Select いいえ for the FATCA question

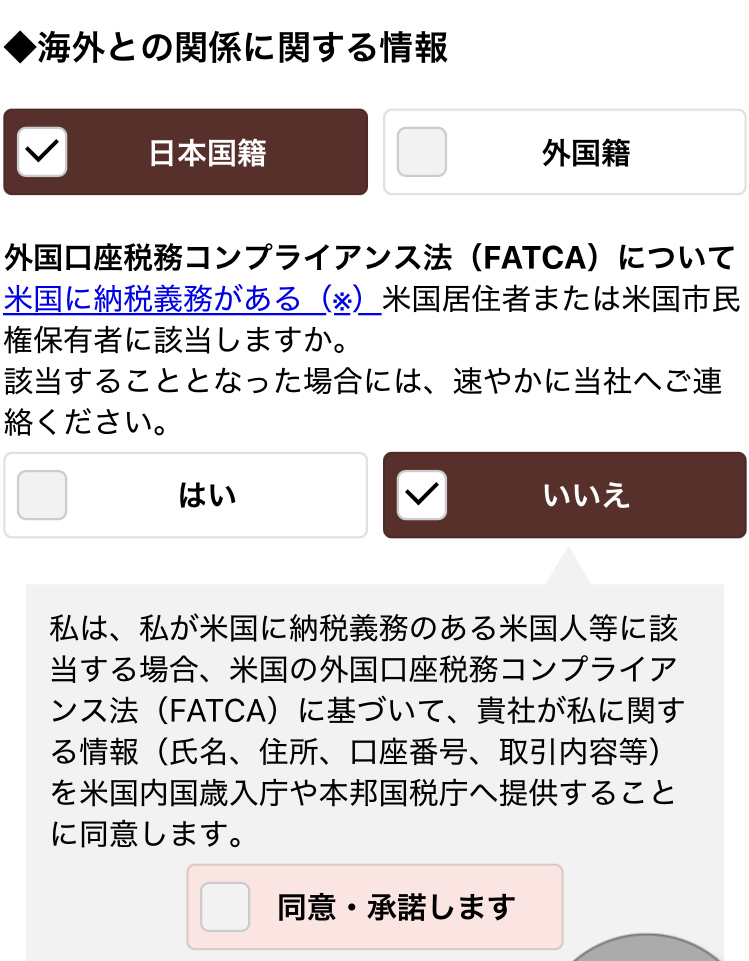tap(564, 495)
